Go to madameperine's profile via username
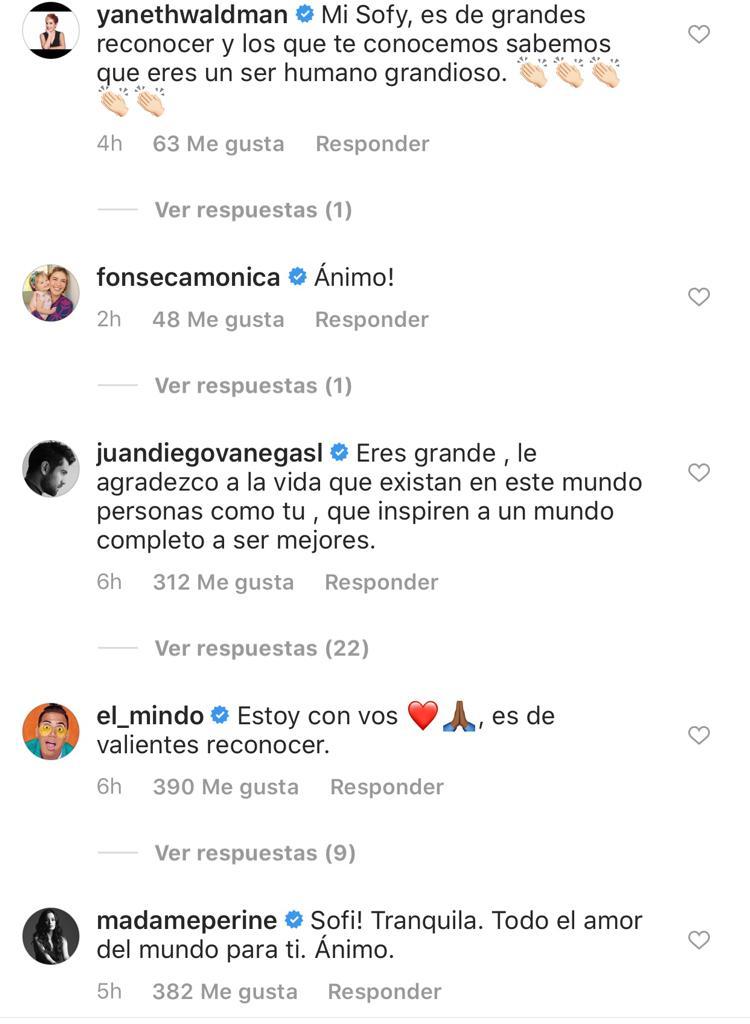The image size is (750, 1024). (188, 920)
